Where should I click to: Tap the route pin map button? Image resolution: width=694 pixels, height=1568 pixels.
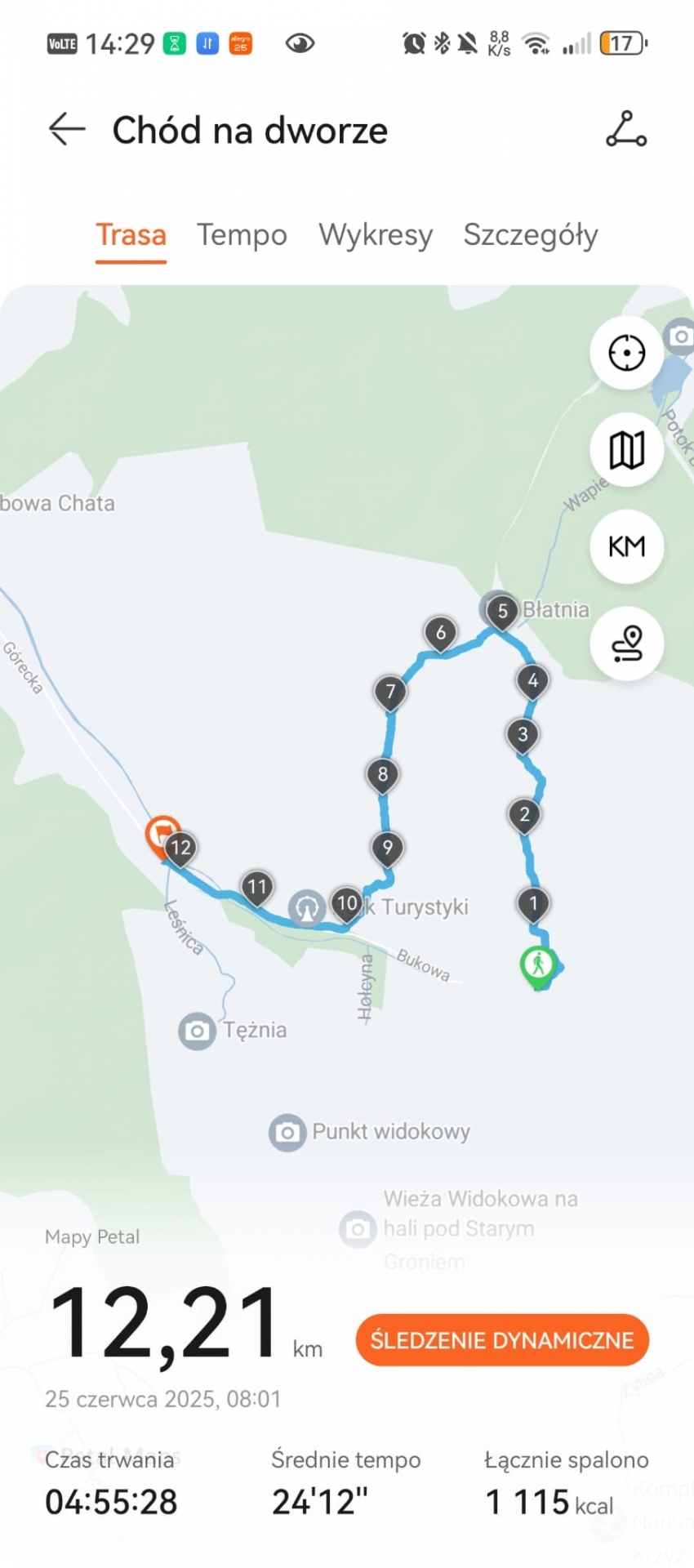point(626,644)
